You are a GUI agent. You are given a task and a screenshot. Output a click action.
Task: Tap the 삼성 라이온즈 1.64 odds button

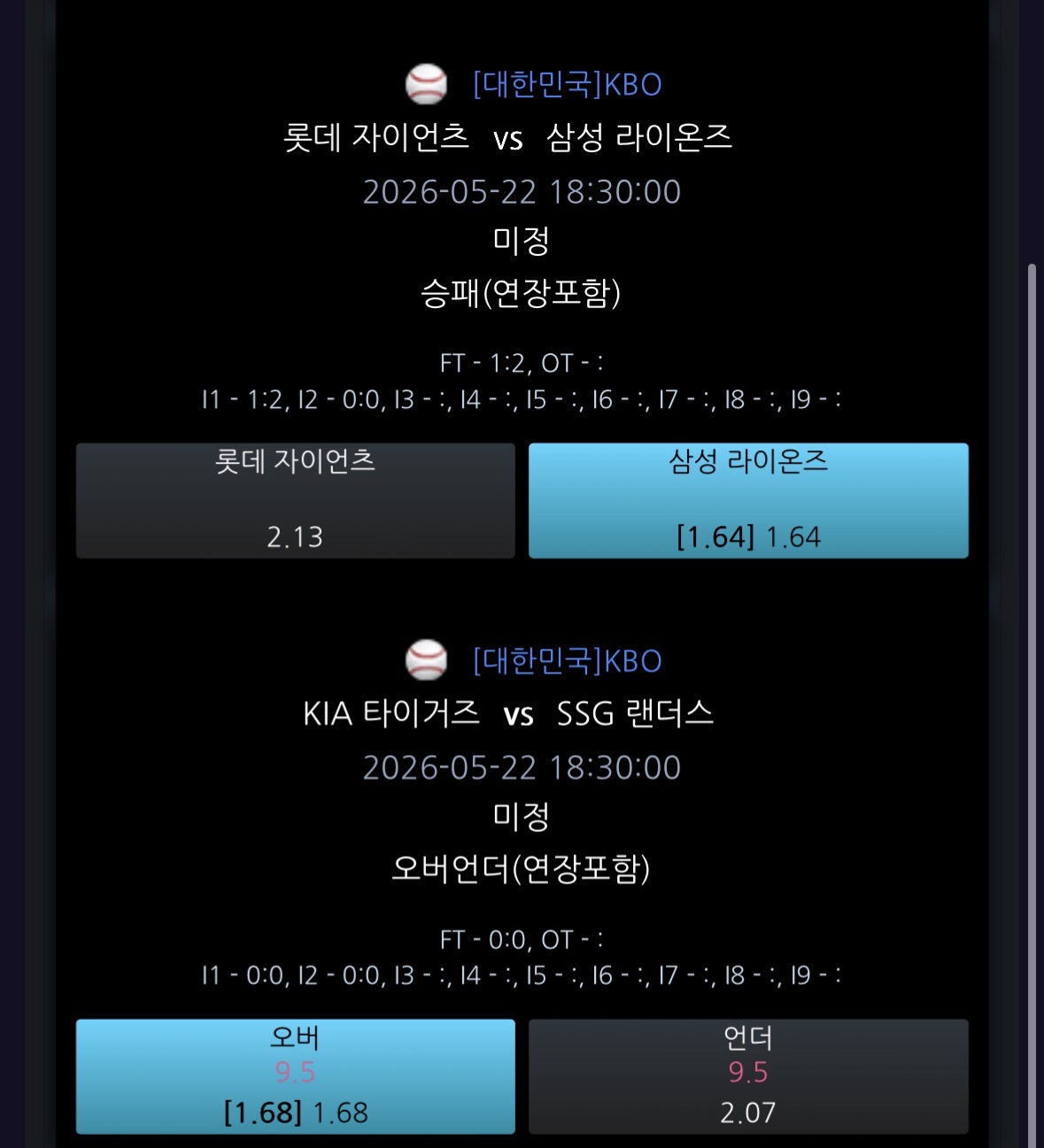click(x=748, y=500)
